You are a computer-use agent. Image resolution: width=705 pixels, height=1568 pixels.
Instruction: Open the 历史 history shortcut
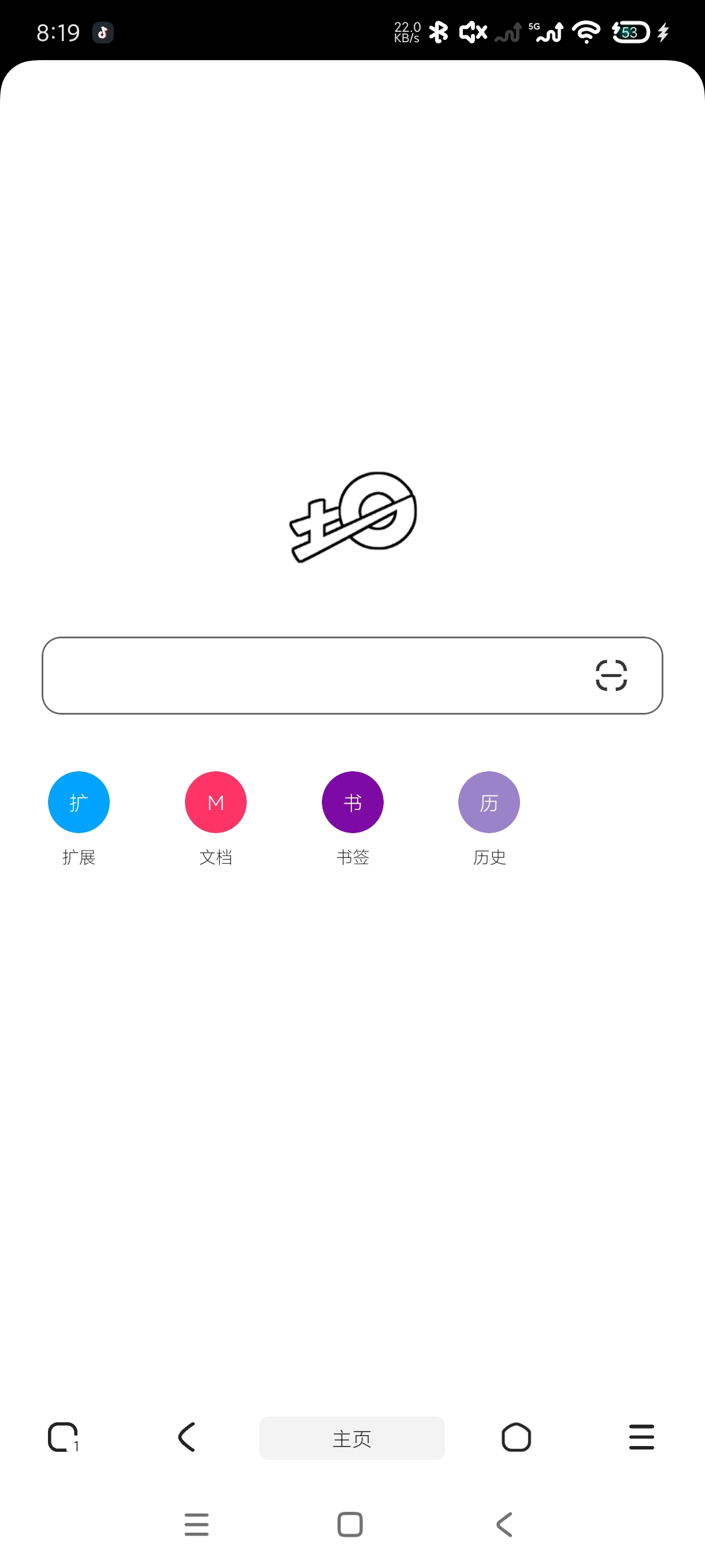(488, 803)
